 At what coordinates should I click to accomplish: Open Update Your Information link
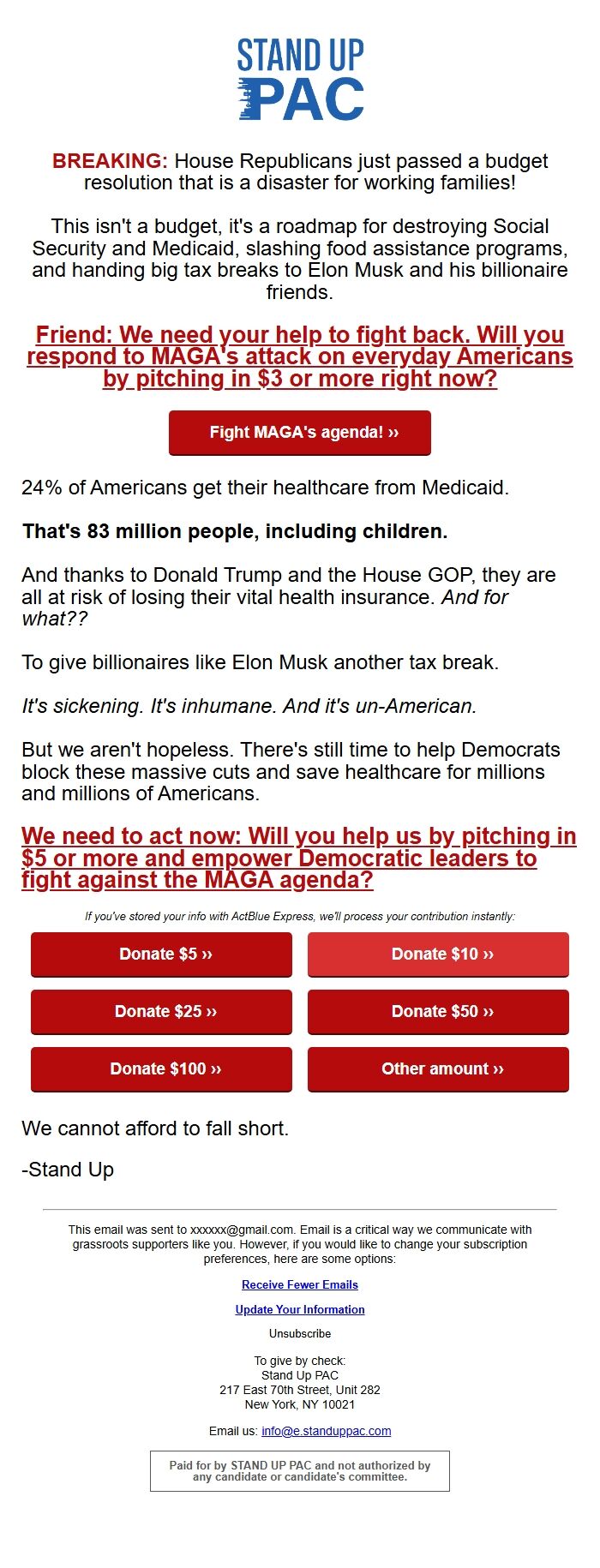(x=300, y=1309)
